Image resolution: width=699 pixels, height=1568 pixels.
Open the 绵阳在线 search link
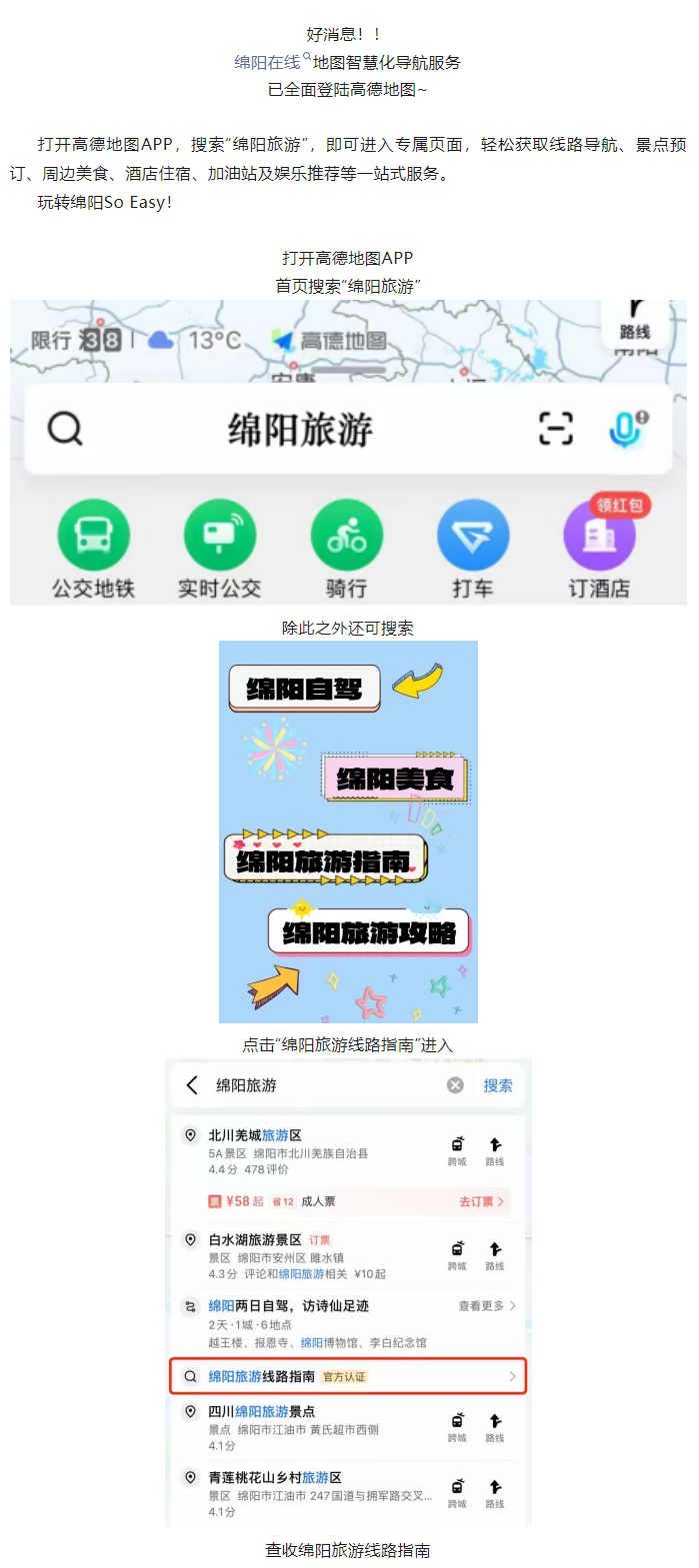(x=267, y=62)
